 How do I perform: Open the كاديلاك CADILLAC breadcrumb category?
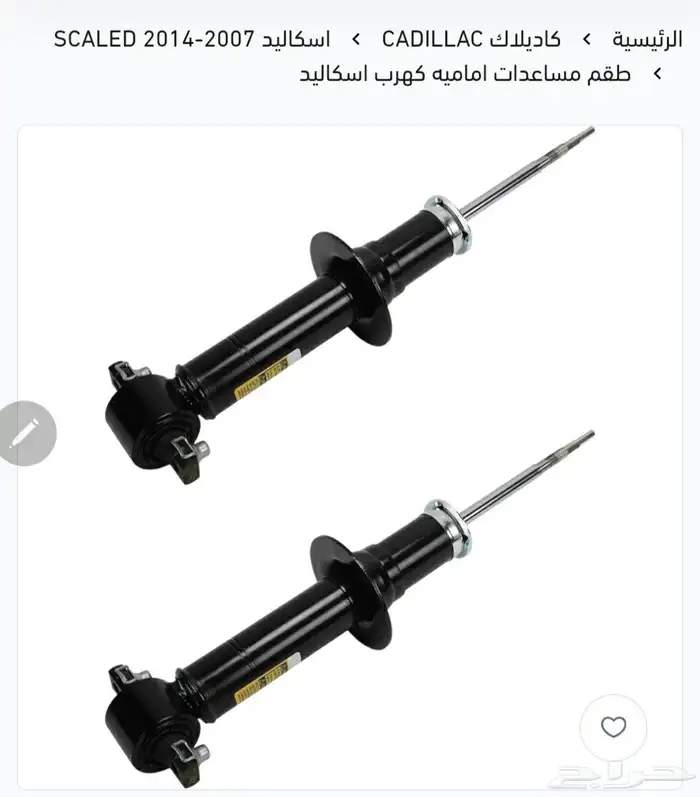pos(472,40)
